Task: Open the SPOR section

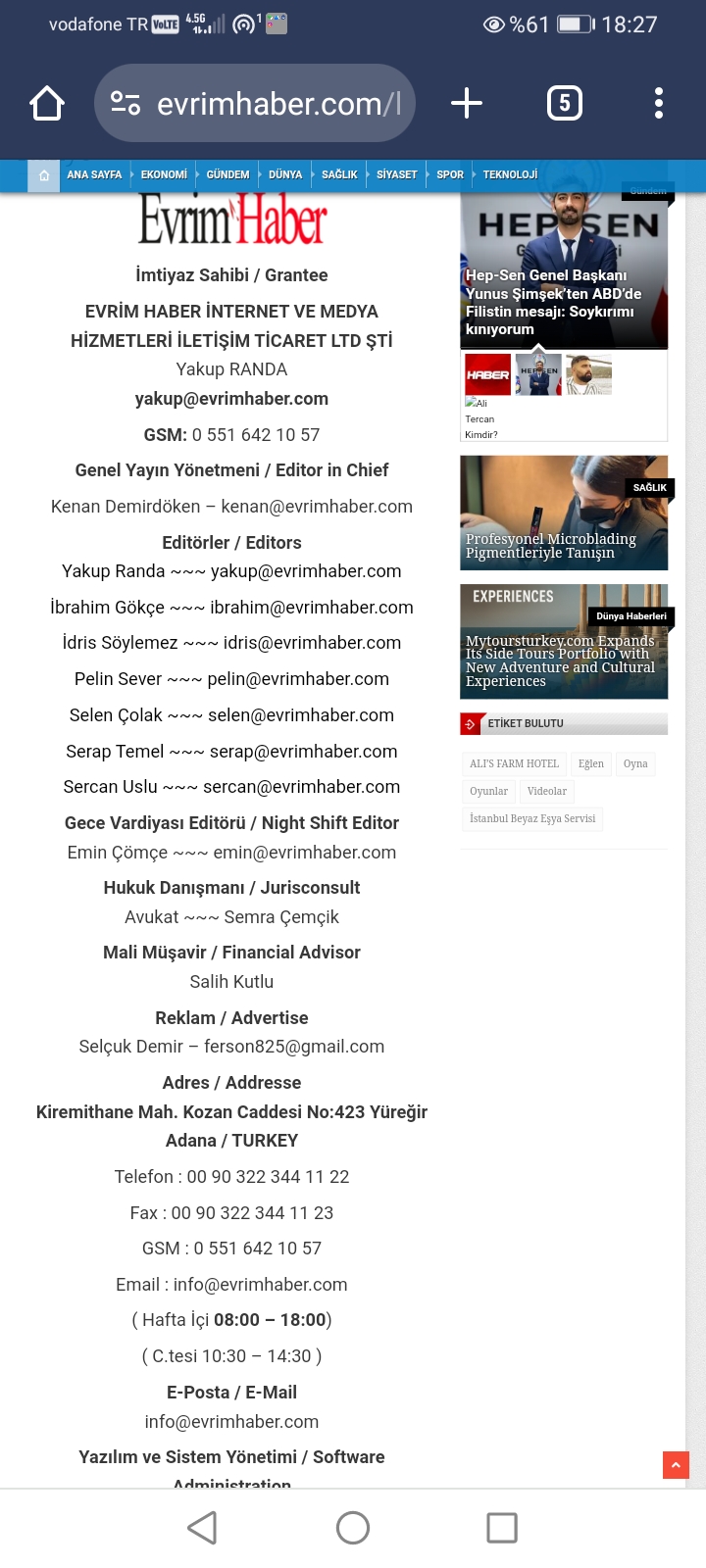Action: pos(450,174)
